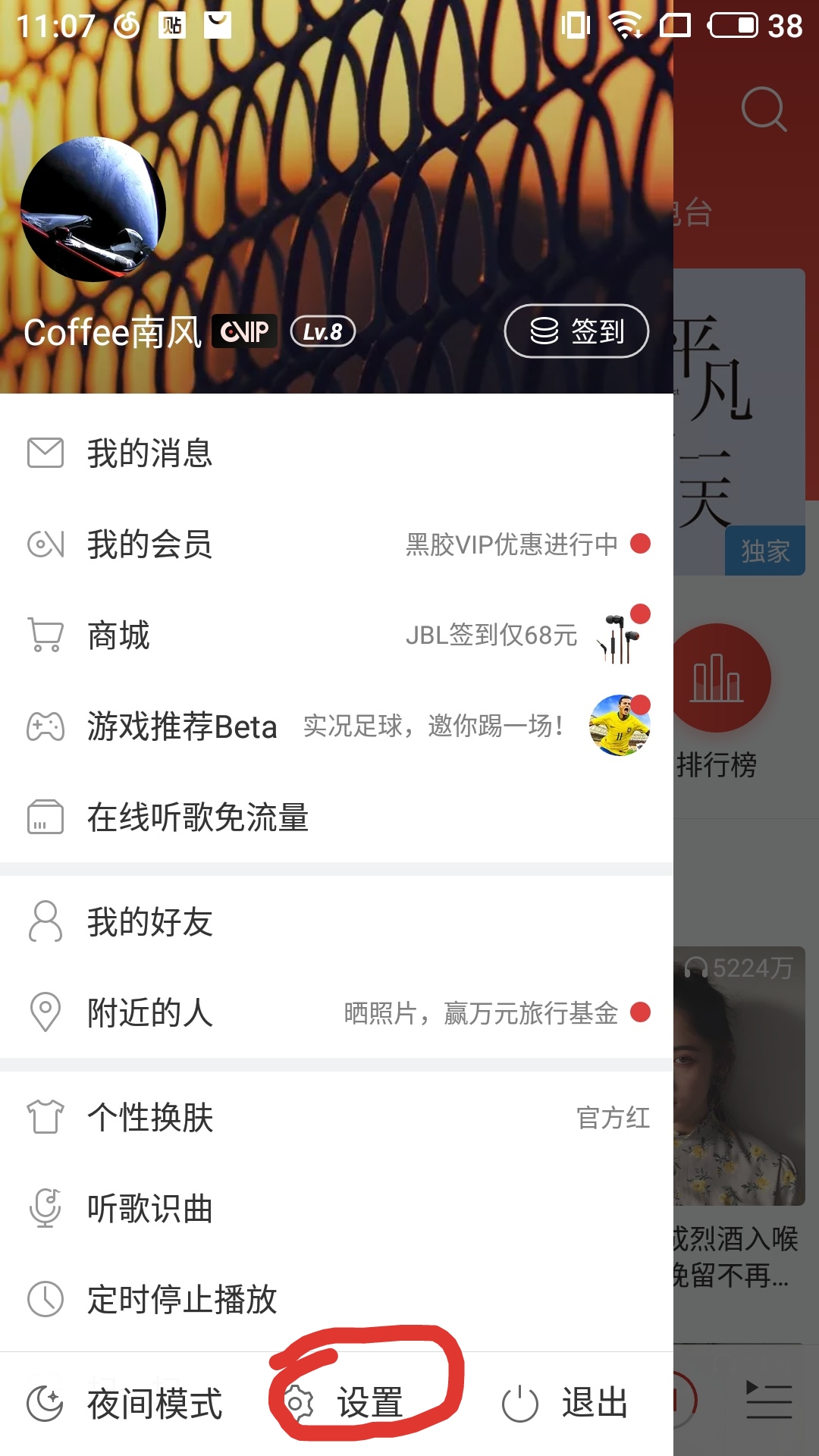This screenshot has height=1456, width=819.
Task: Open the Coffee南风 profile avatar
Action: [93, 209]
